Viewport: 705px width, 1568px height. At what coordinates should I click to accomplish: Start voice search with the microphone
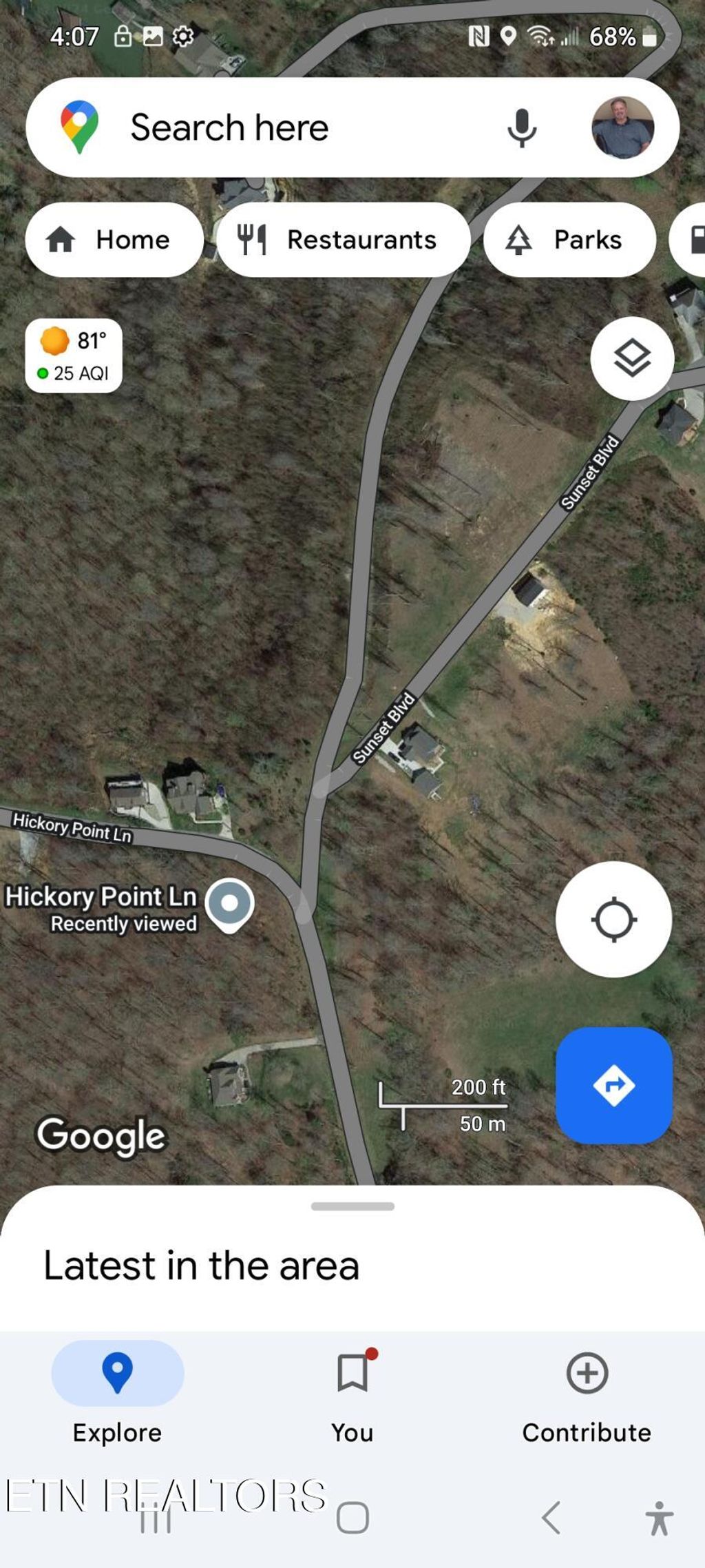pyautogui.click(x=521, y=127)
